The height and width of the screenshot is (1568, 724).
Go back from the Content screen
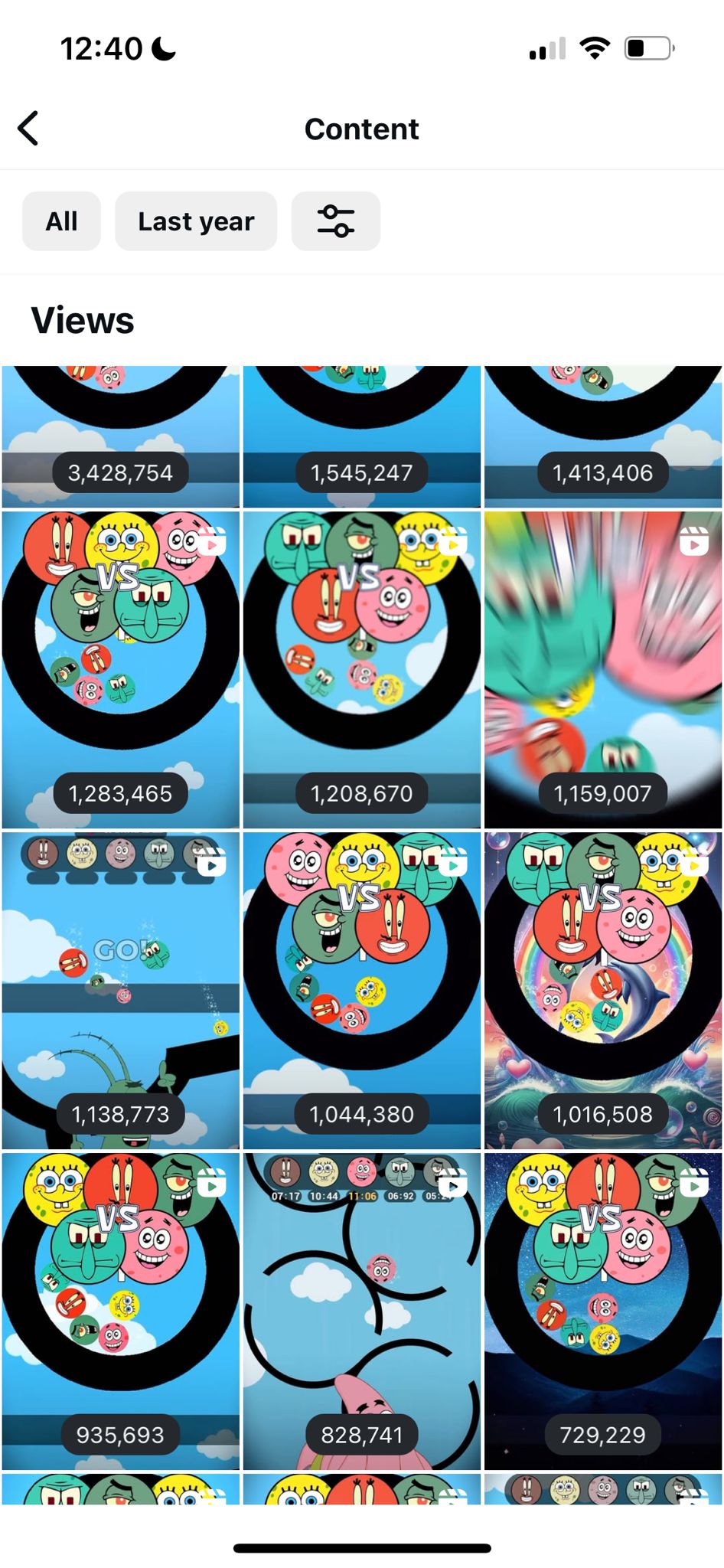[x=28, y=129]
